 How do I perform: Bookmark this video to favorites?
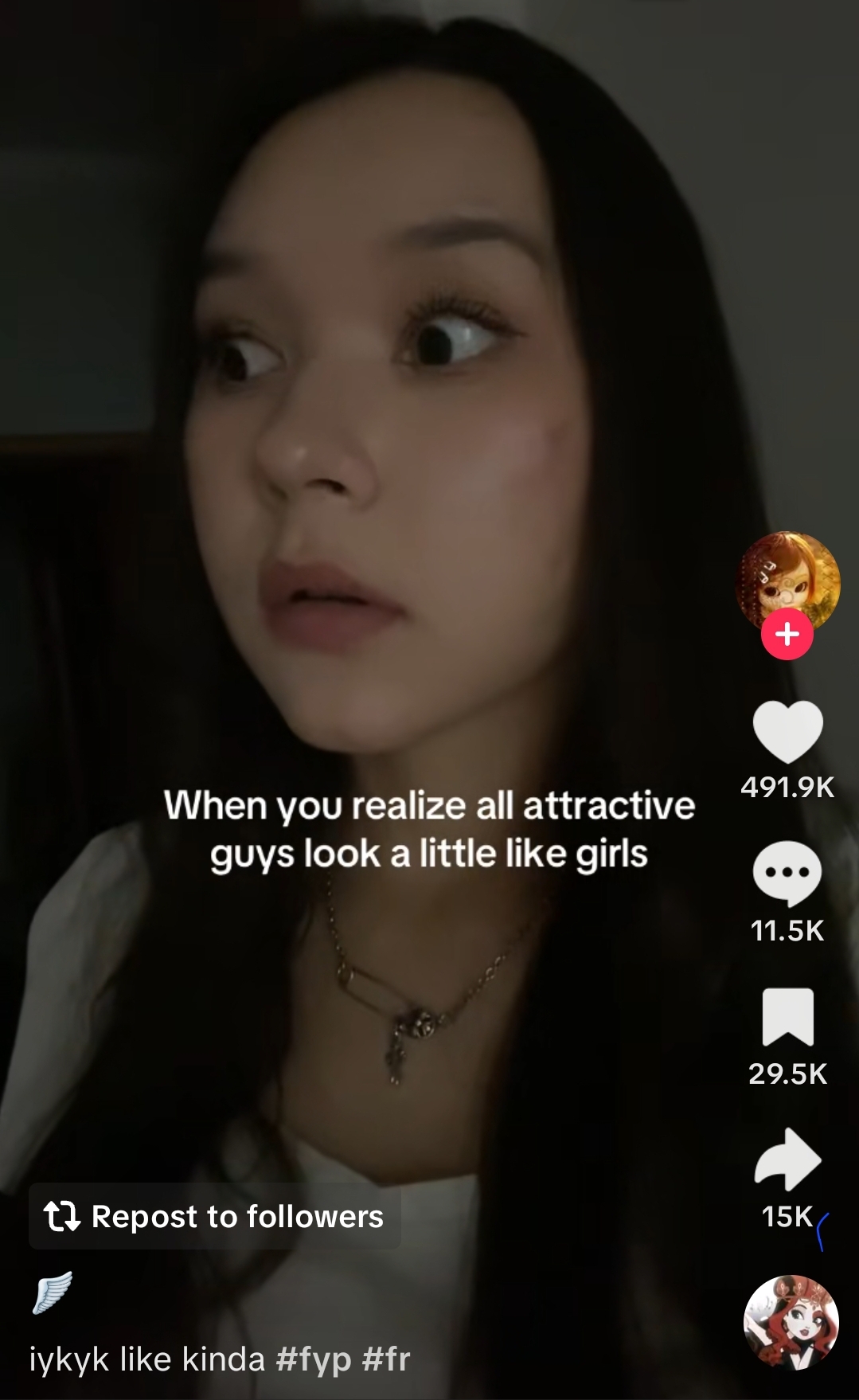[787, 1017]
